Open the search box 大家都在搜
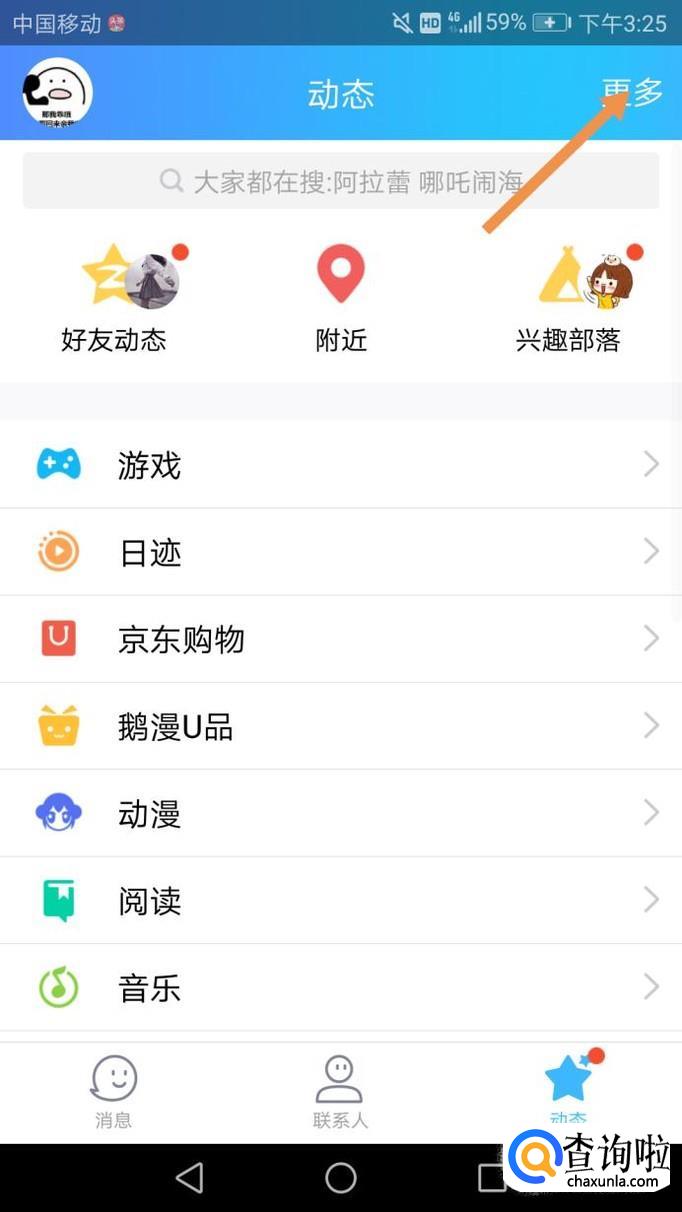This screenshot has height=1212, width=682. [341, 181]
